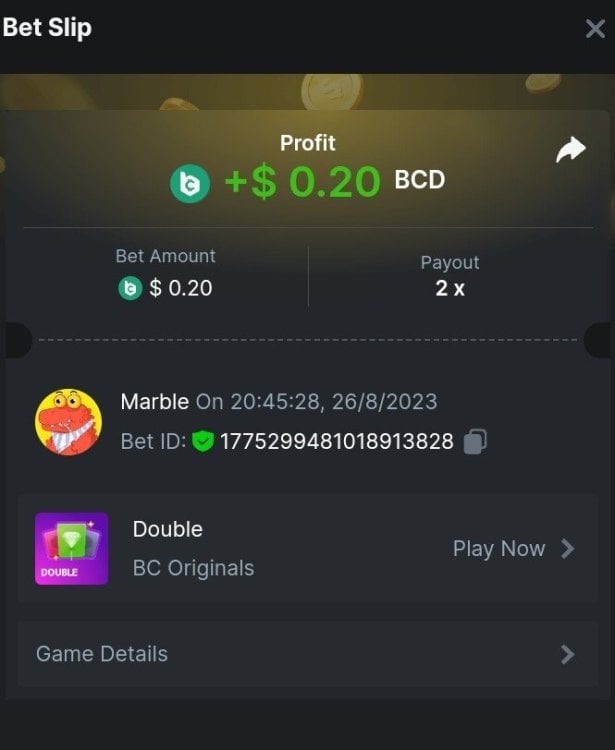Share this bet slip
This screenshot has height=750, width=615.
click(571, 151)
